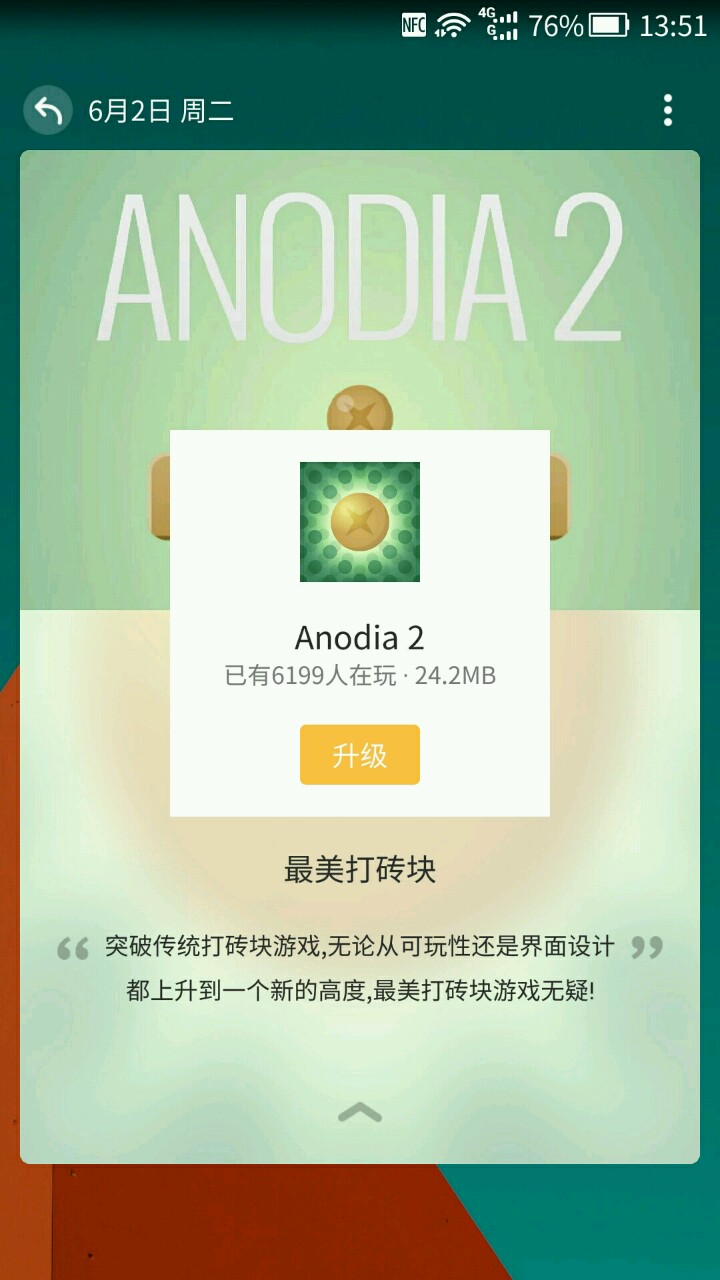
Task: Open the three-dot overflow menu
Action: click(667, 110)
